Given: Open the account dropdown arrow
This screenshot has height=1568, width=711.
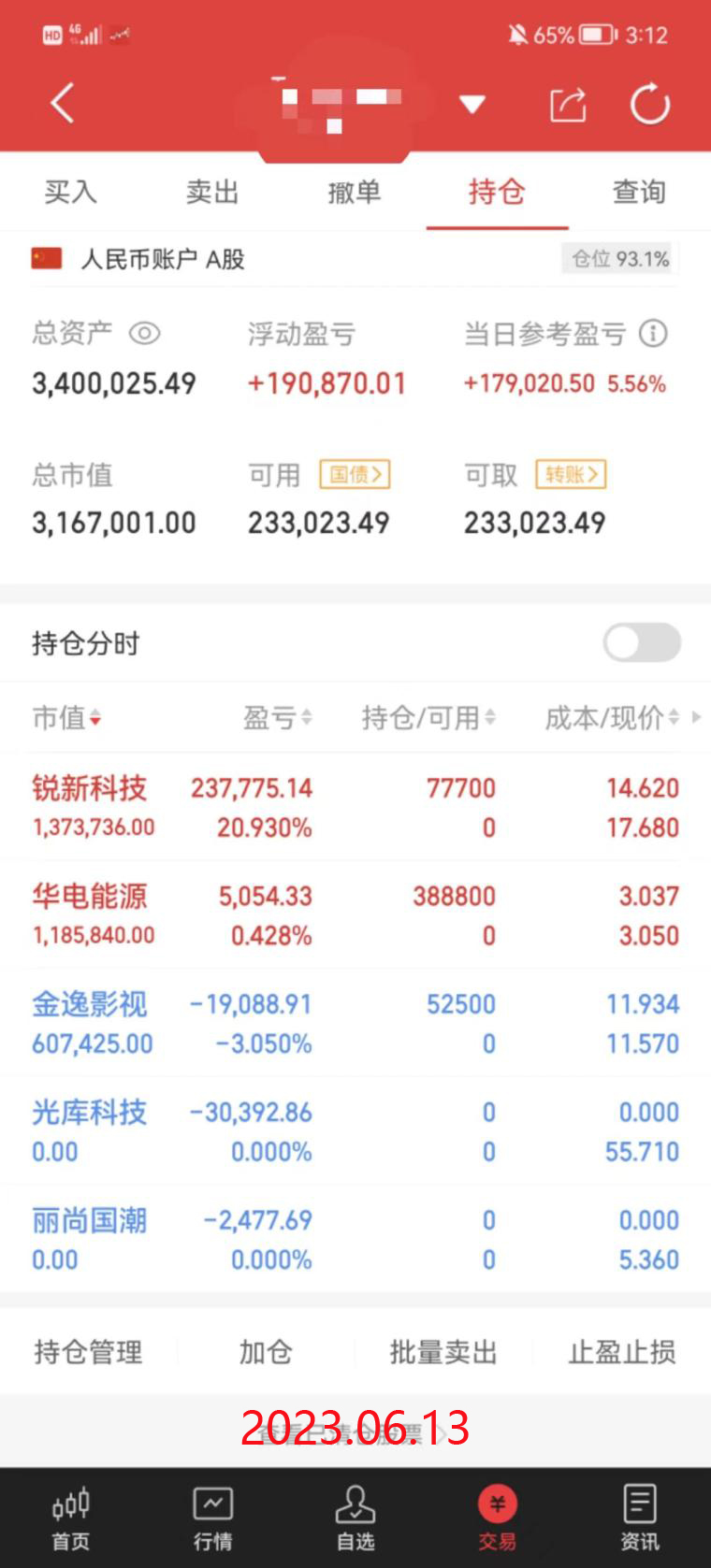Looking at the screenshot, I should coord(472,104).
